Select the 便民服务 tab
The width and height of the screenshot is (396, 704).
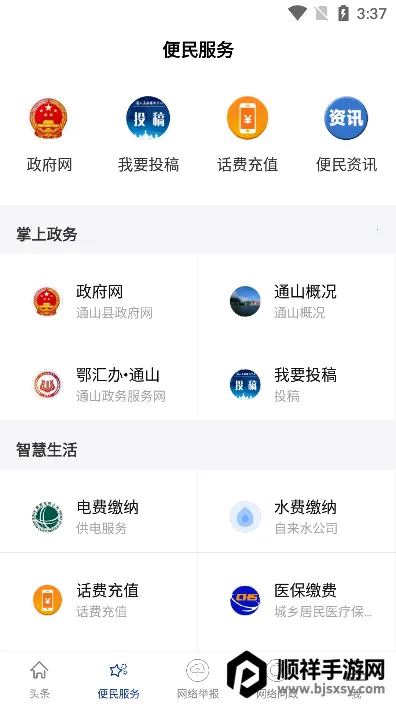point(119,679)
